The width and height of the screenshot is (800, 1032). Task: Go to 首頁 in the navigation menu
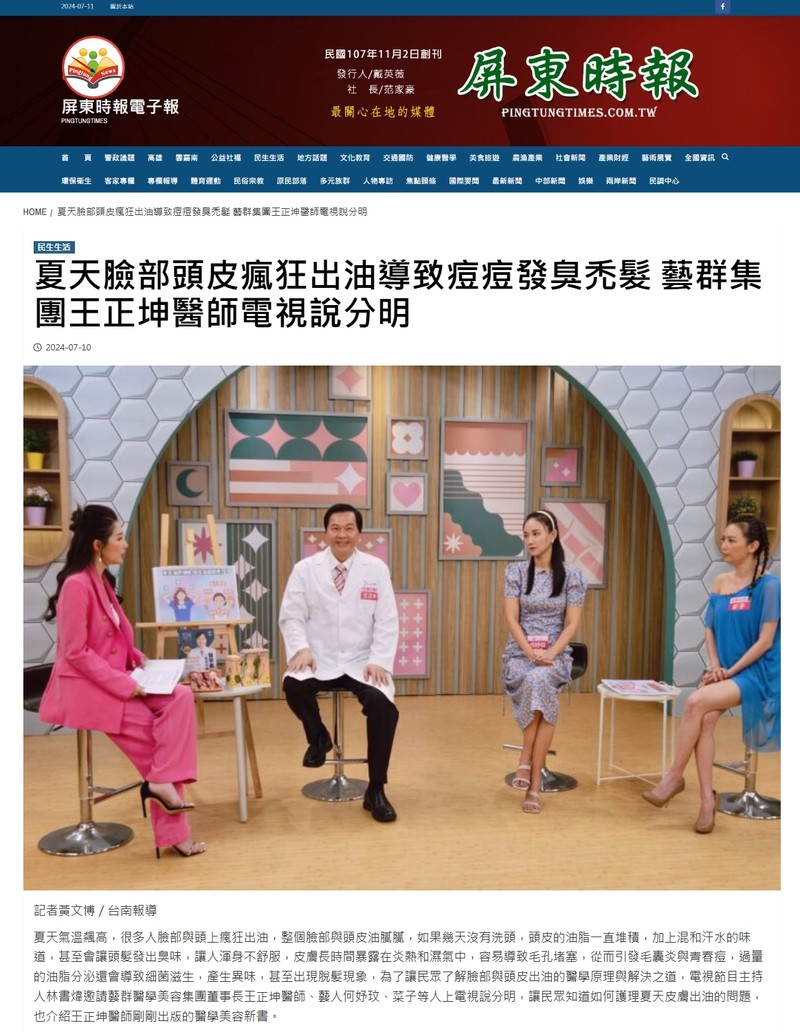(x=76, y=158)
